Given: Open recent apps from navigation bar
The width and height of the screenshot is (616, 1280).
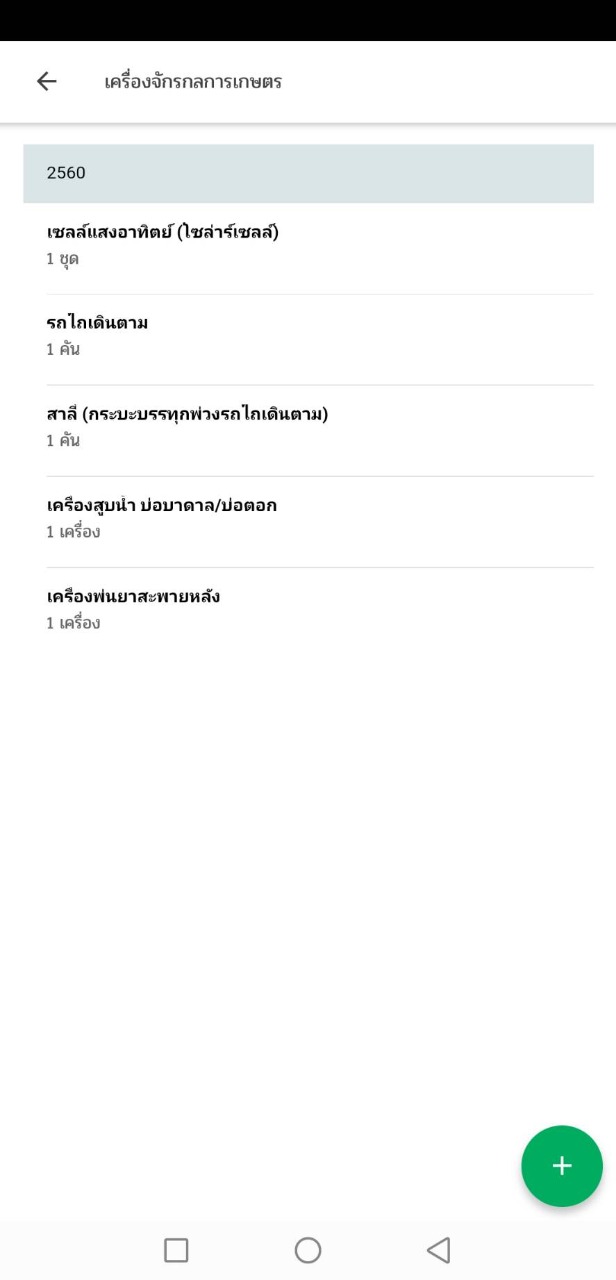Looking at the screenshot, I should (x=176, y=1250).
